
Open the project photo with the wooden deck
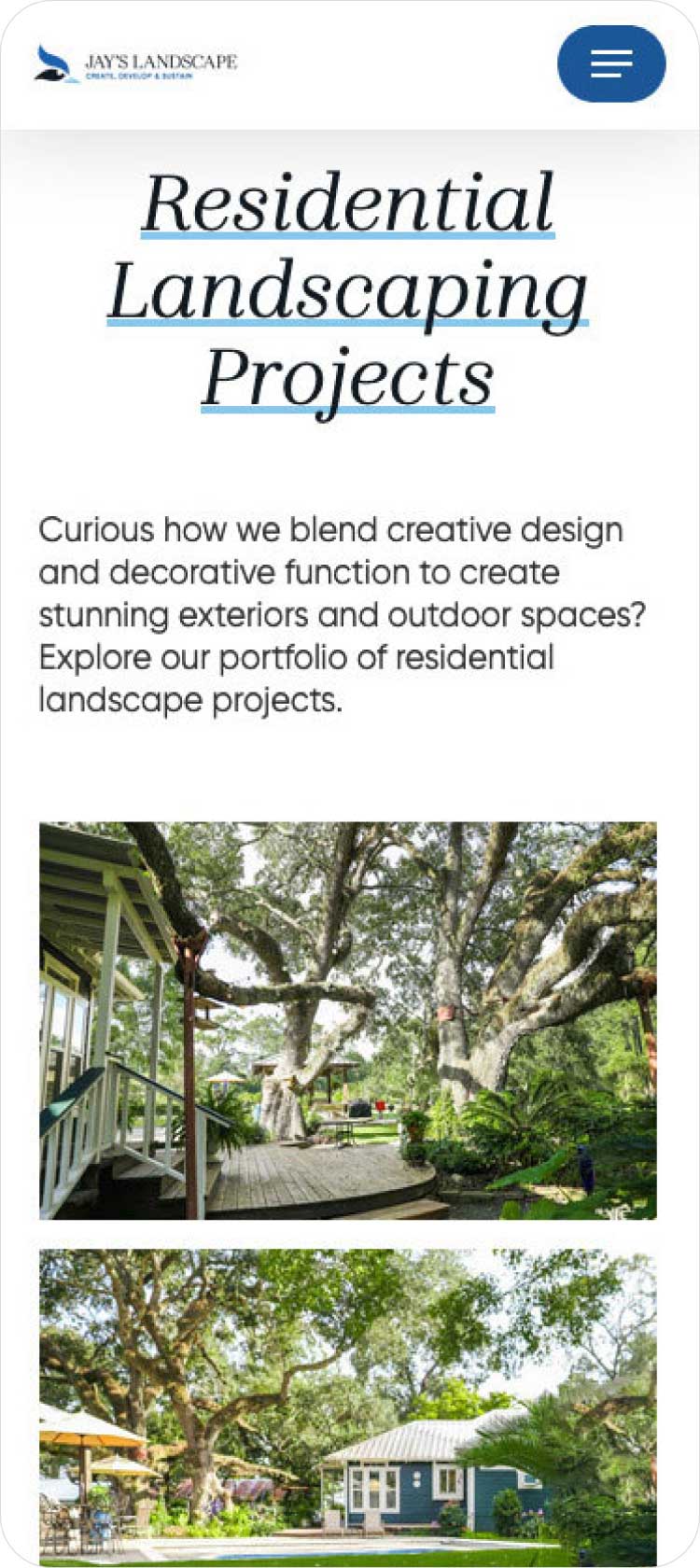(348, 1020)
